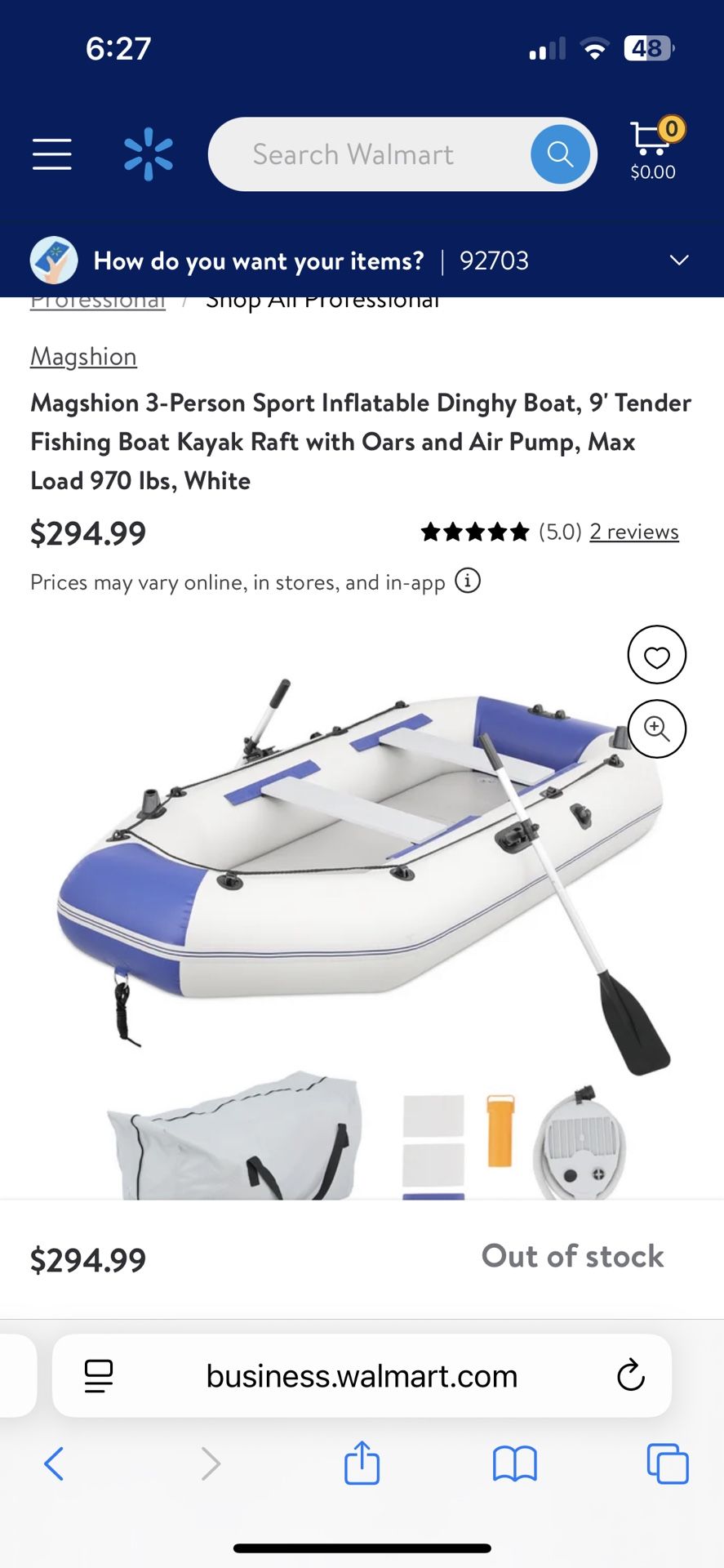
Task: Tap the Reader view icon in address bar
Action: click(97, 1375)
